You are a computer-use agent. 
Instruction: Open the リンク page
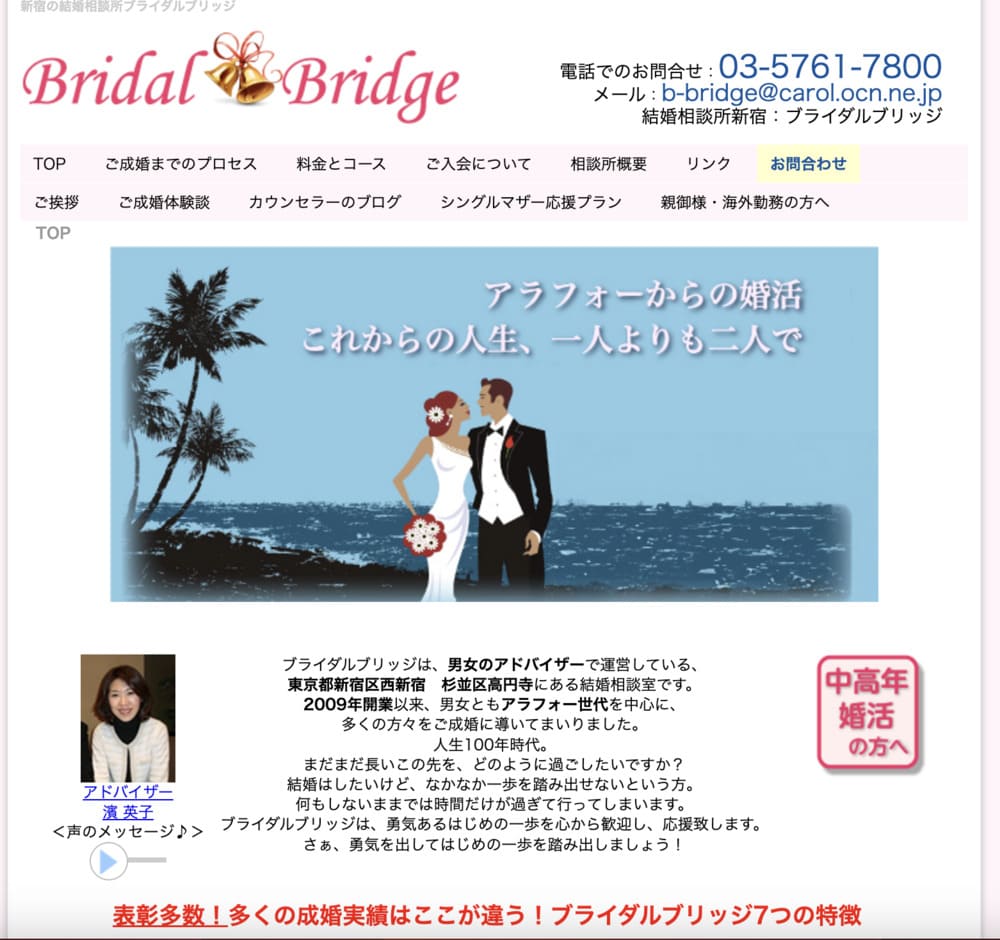(708, 164)
